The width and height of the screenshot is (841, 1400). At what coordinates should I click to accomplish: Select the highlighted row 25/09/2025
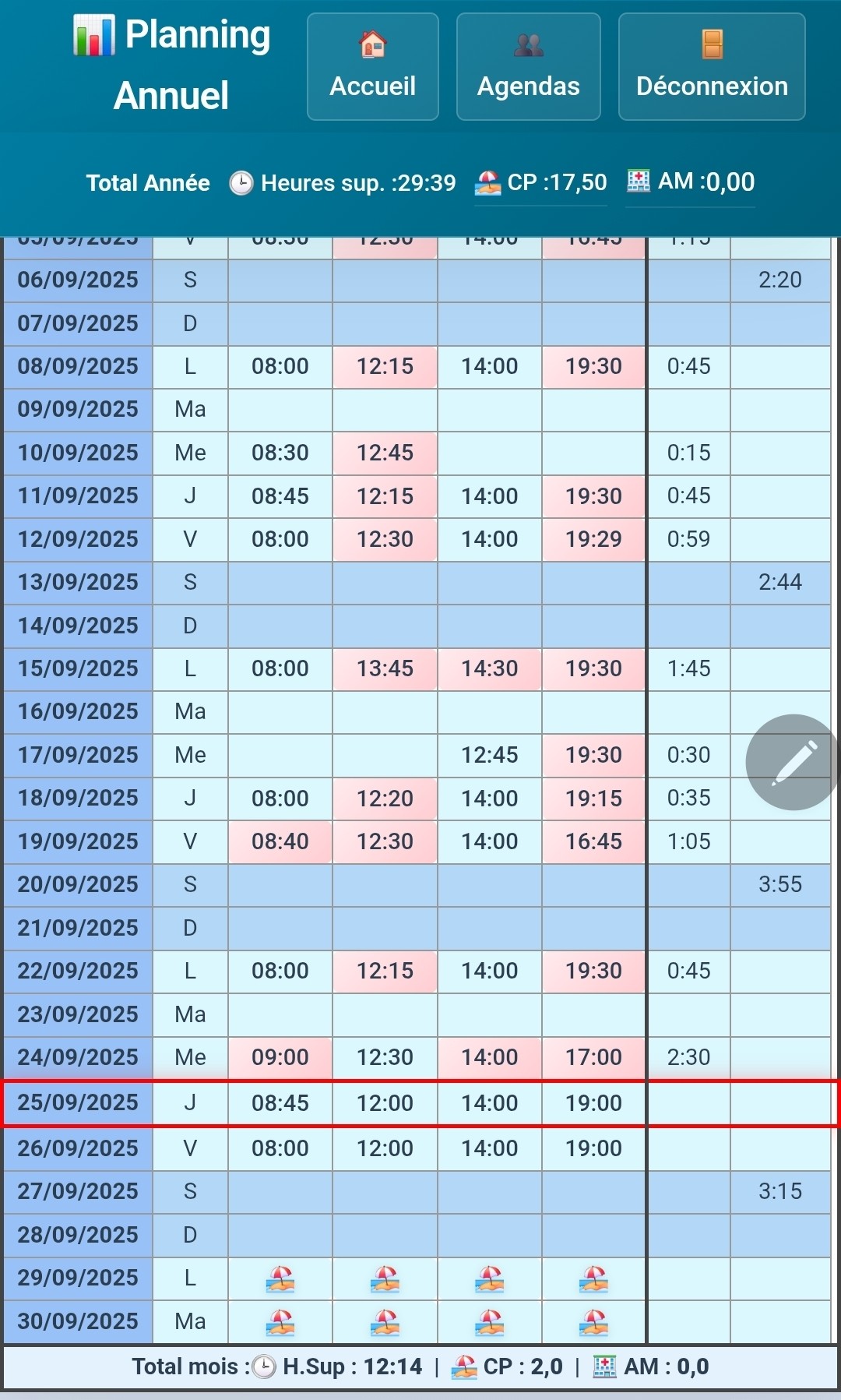(420, 1102)
